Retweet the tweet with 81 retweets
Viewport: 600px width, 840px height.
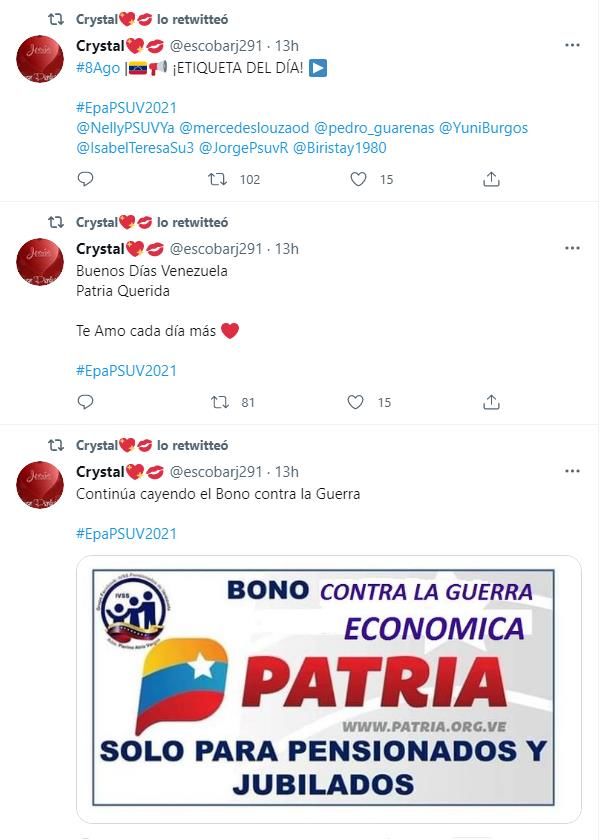(219, 402)
